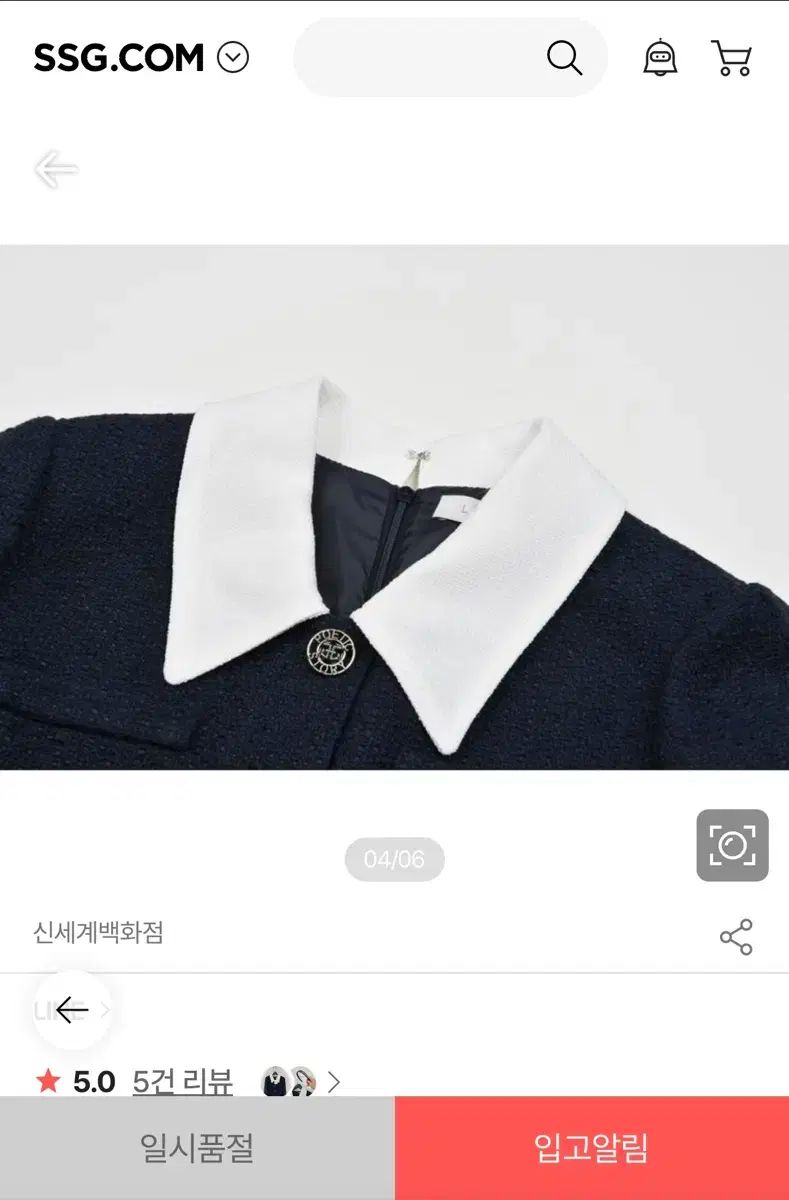Open the 5건 리뷰 reviews link

[183, 1081]
